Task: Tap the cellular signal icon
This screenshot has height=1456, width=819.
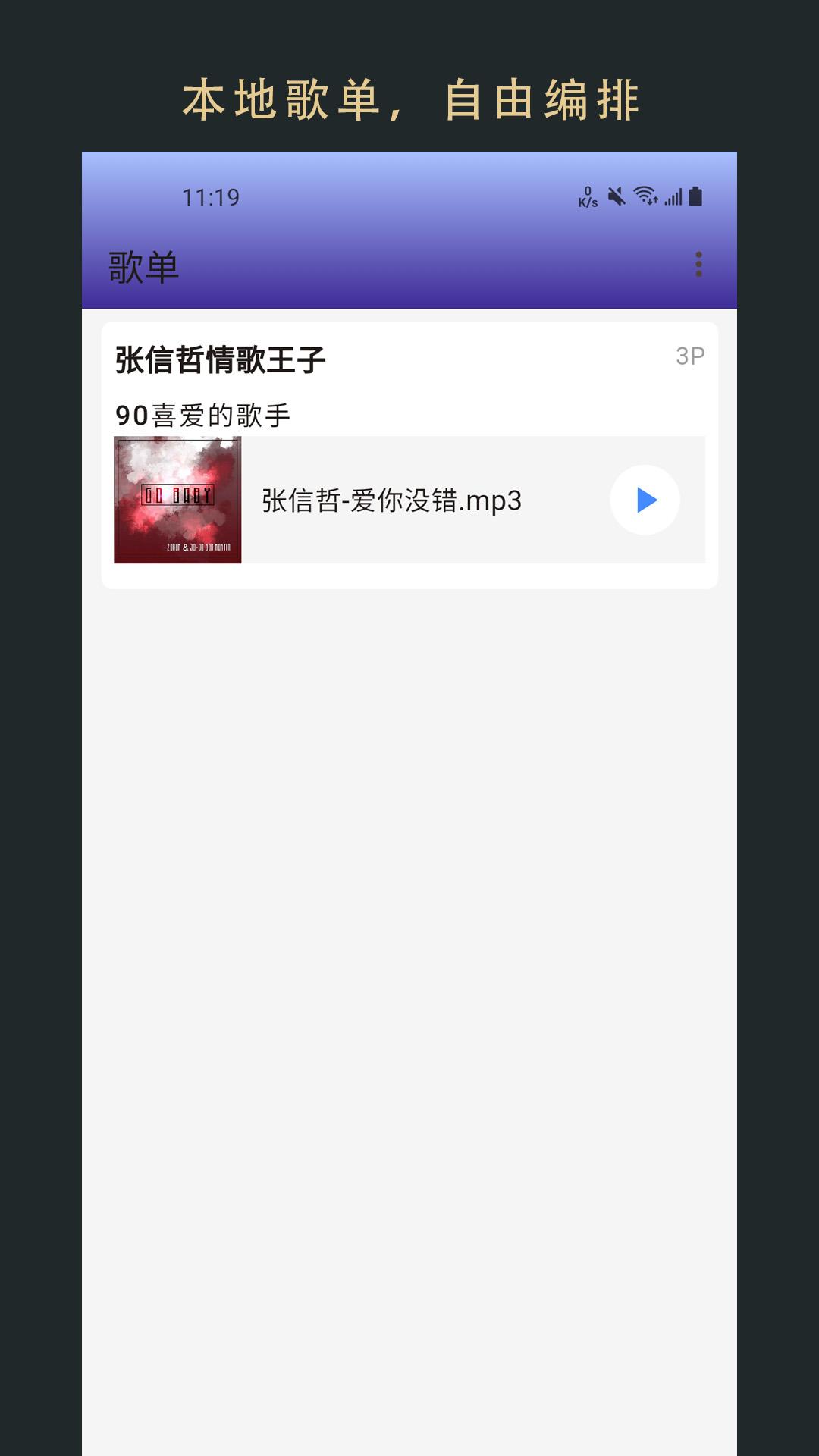Action: pos(672,196)
